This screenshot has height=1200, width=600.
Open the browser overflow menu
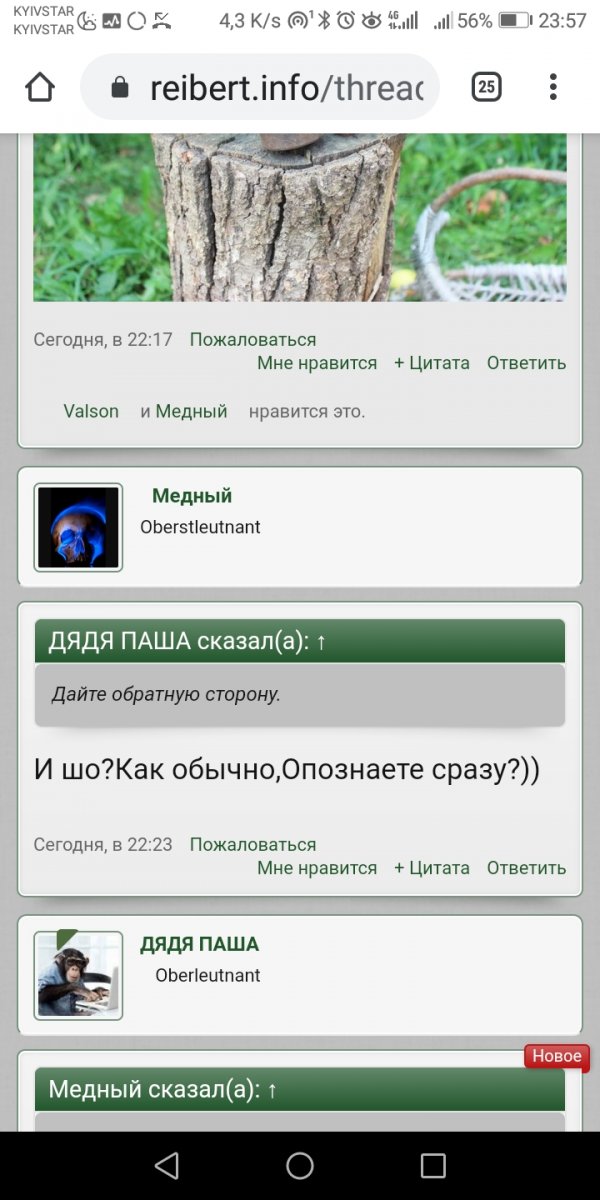pyautogui.click(x=553, y=88)
